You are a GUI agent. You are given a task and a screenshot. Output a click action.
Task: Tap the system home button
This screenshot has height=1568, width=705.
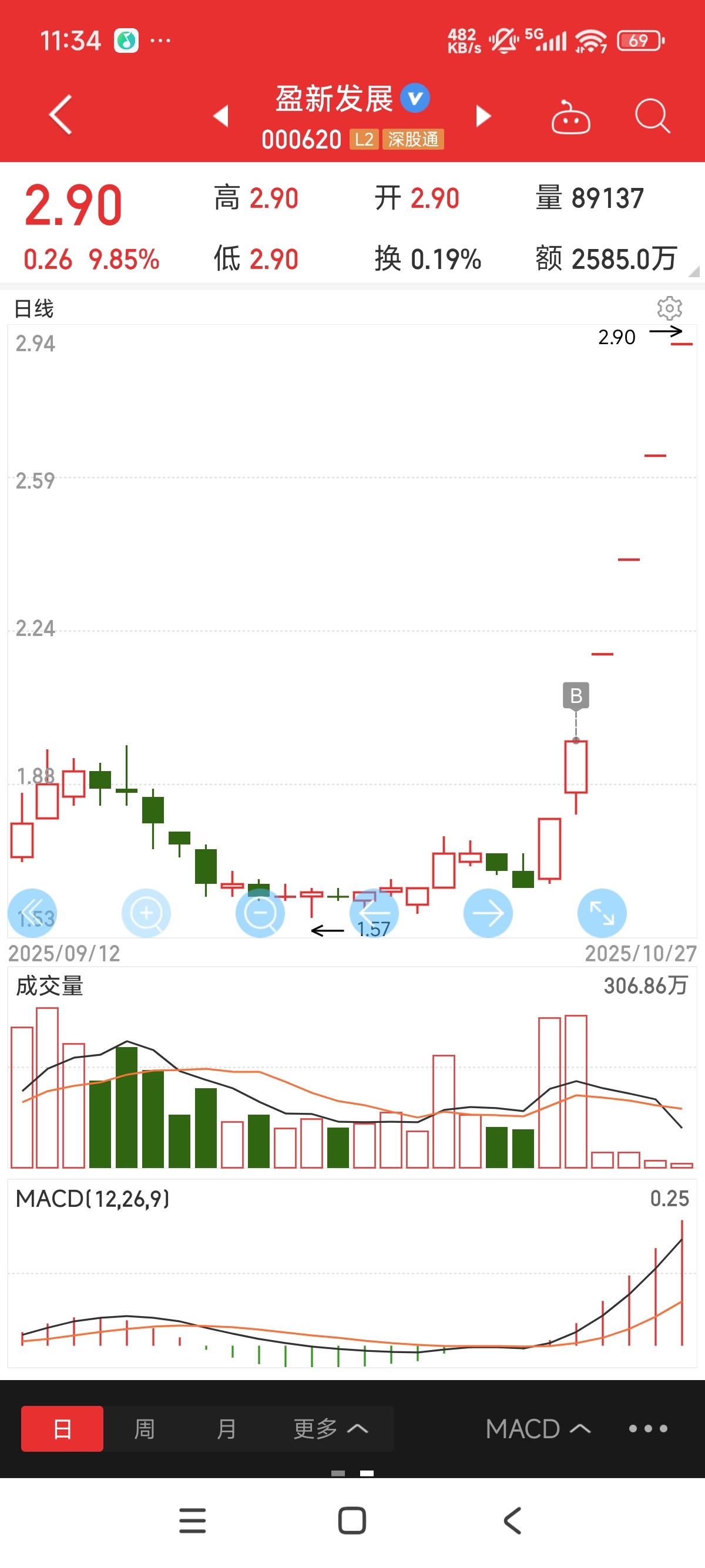coord(352,1520)
